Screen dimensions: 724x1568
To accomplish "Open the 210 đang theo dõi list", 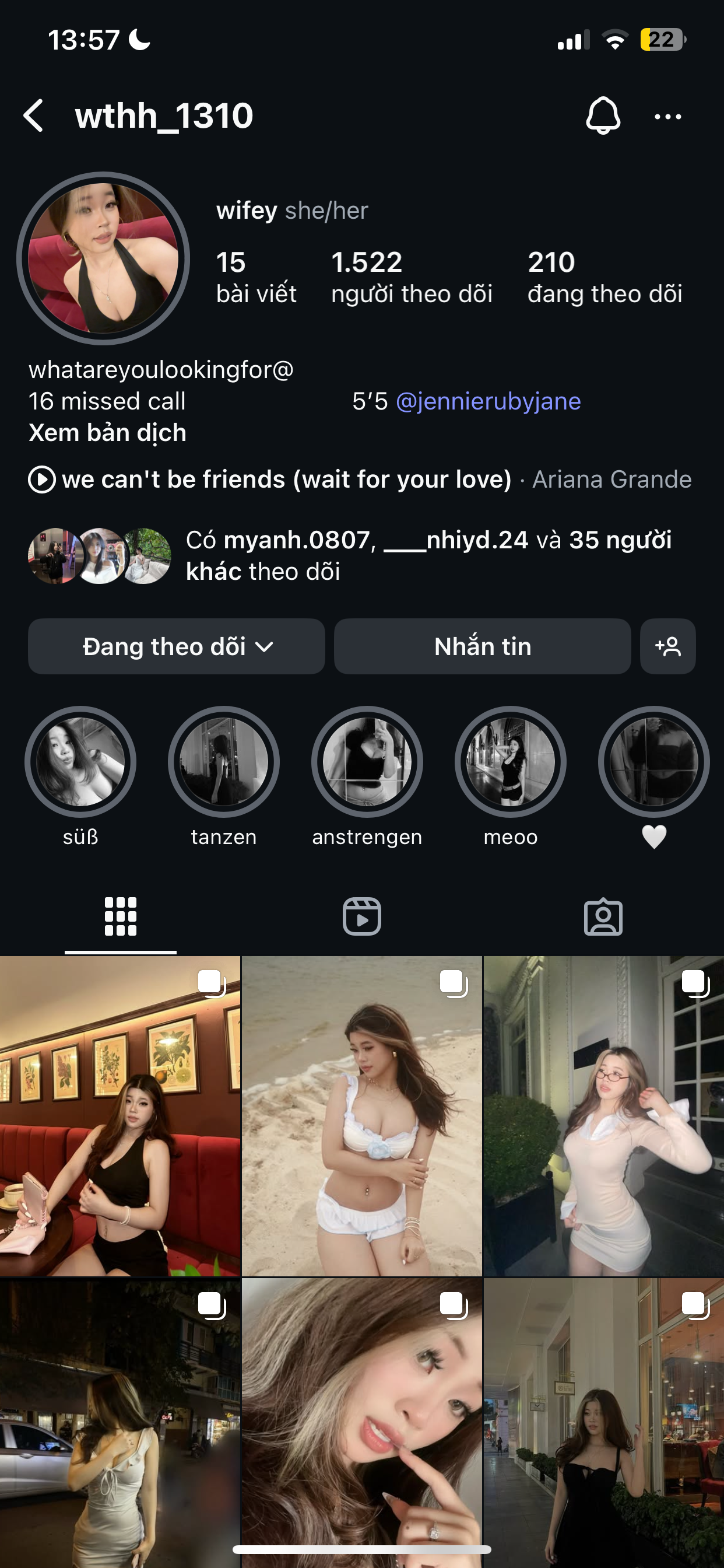I will click(604, 277).
